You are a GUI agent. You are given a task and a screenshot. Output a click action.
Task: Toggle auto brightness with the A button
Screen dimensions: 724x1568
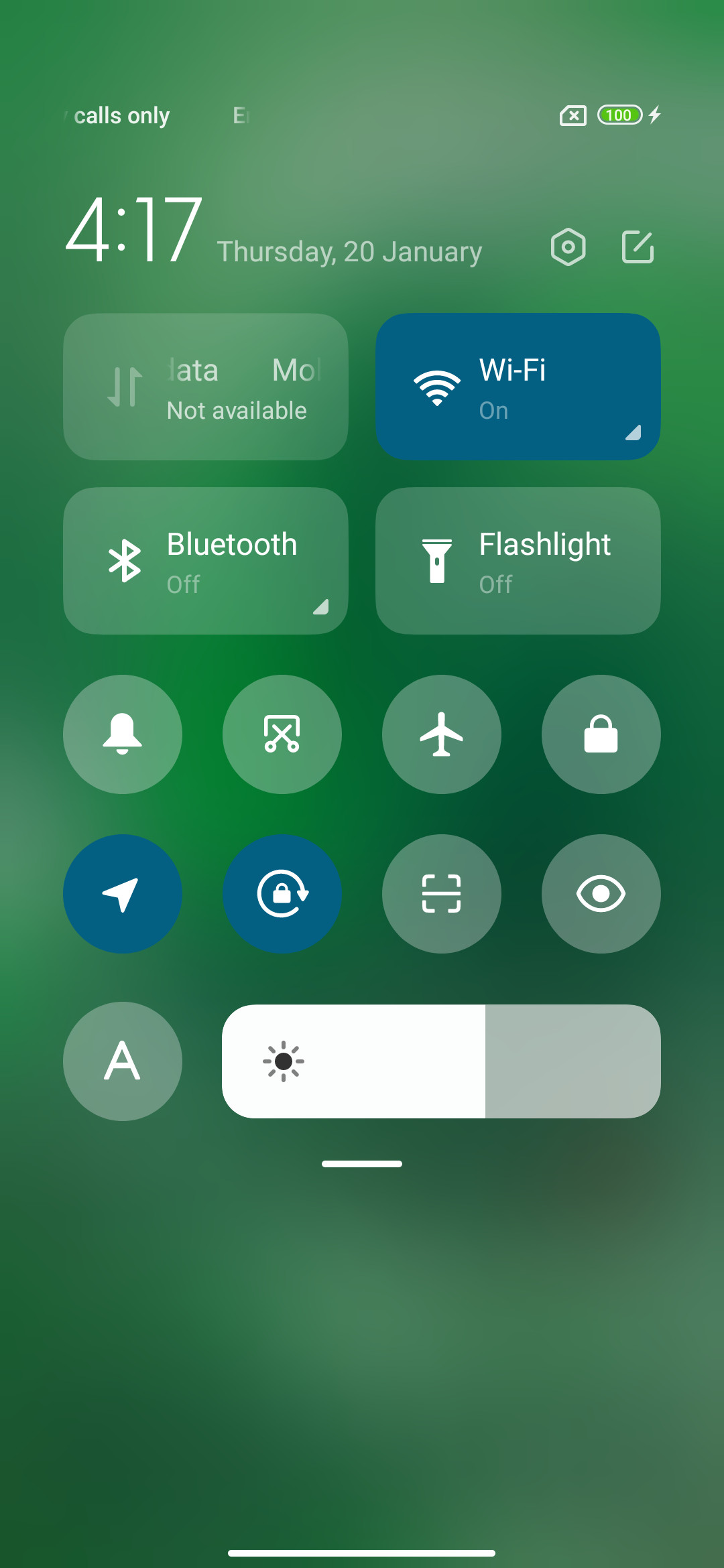click(123, 1061)
